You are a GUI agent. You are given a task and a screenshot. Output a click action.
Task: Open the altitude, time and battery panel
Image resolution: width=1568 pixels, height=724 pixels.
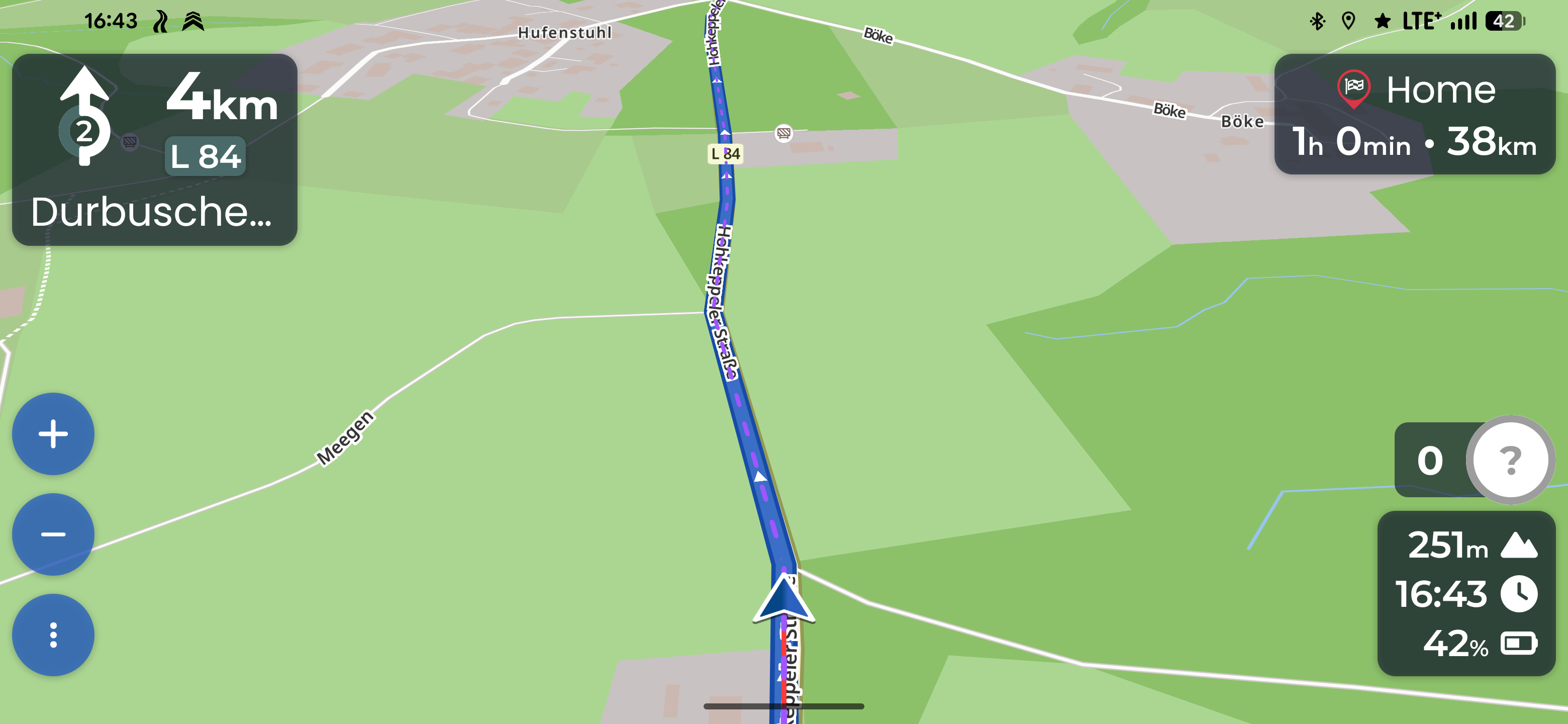[x=1466, y=594]
